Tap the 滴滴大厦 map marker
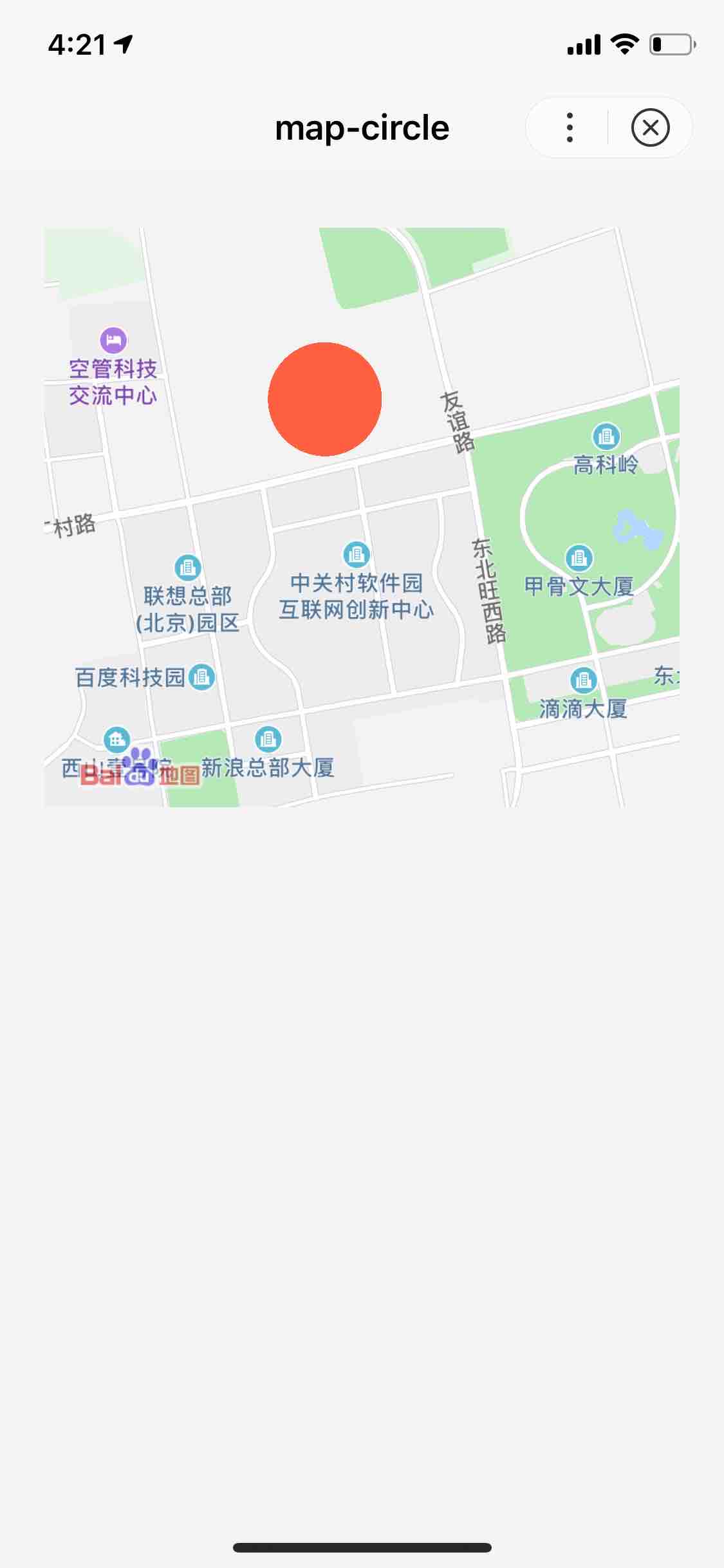The width and height of the screenshot is (724, 1568). [583, 680]
